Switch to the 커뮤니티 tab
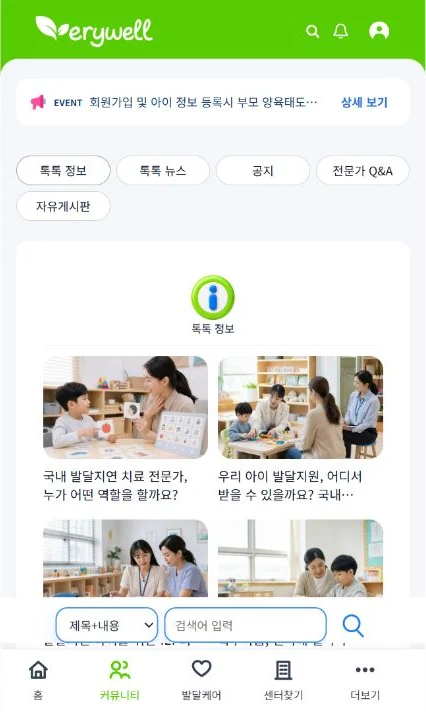This screenshot has height=712, width=426. (120, 680)
